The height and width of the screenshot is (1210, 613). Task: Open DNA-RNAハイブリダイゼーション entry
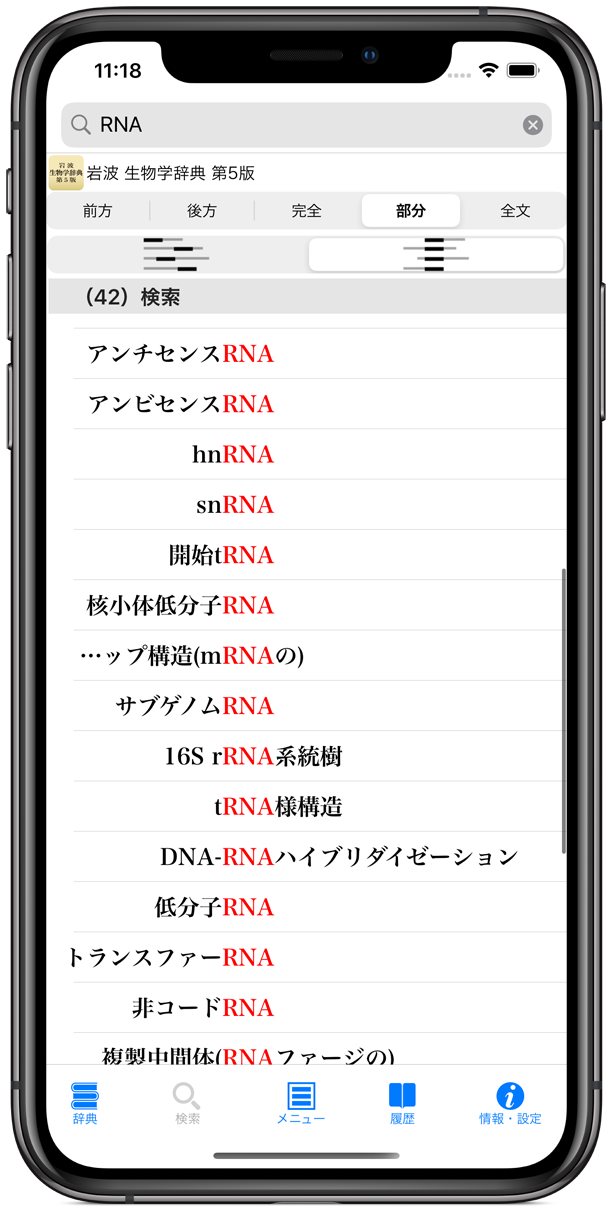[x=338, y=857]
